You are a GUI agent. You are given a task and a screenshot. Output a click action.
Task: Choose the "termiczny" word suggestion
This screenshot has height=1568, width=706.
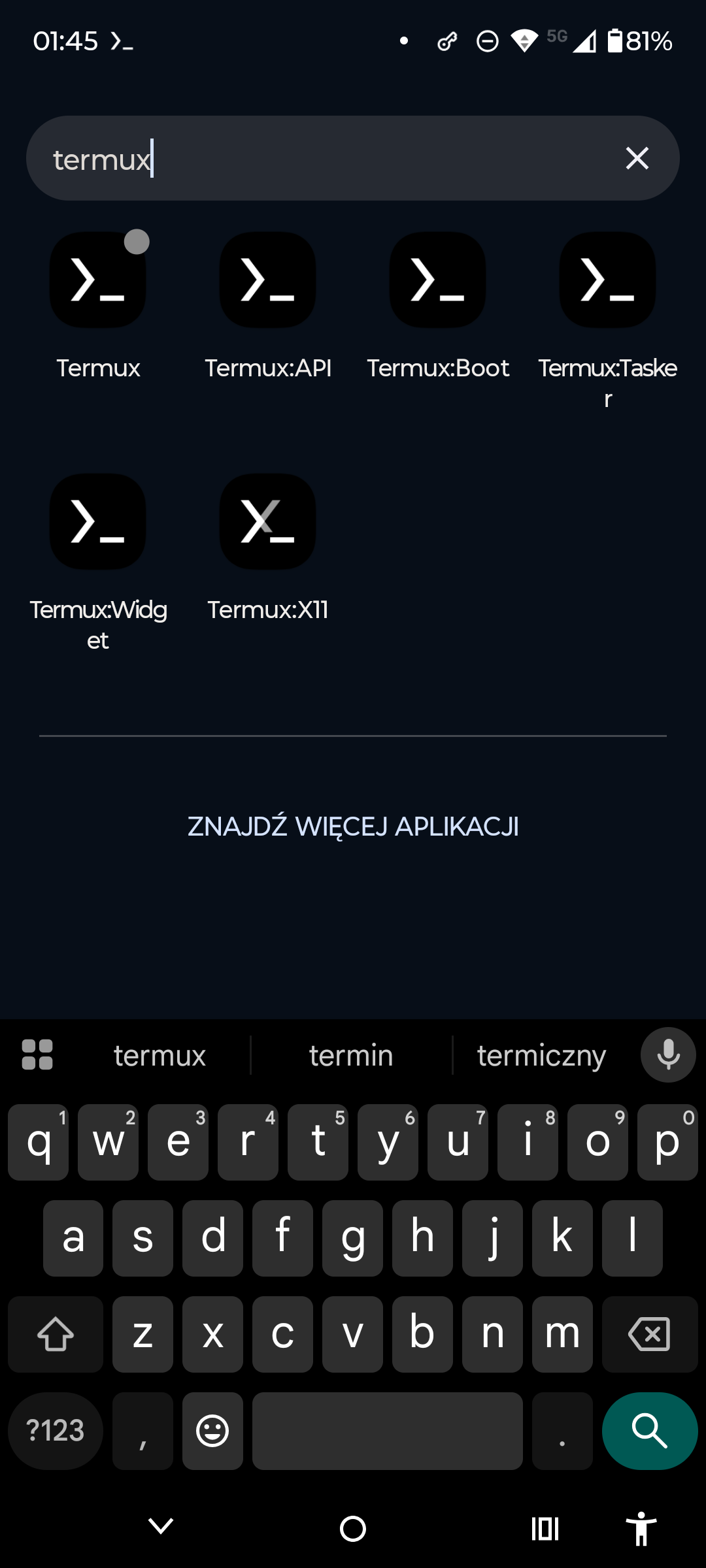pyautogui.click(x=541, y=1056)
